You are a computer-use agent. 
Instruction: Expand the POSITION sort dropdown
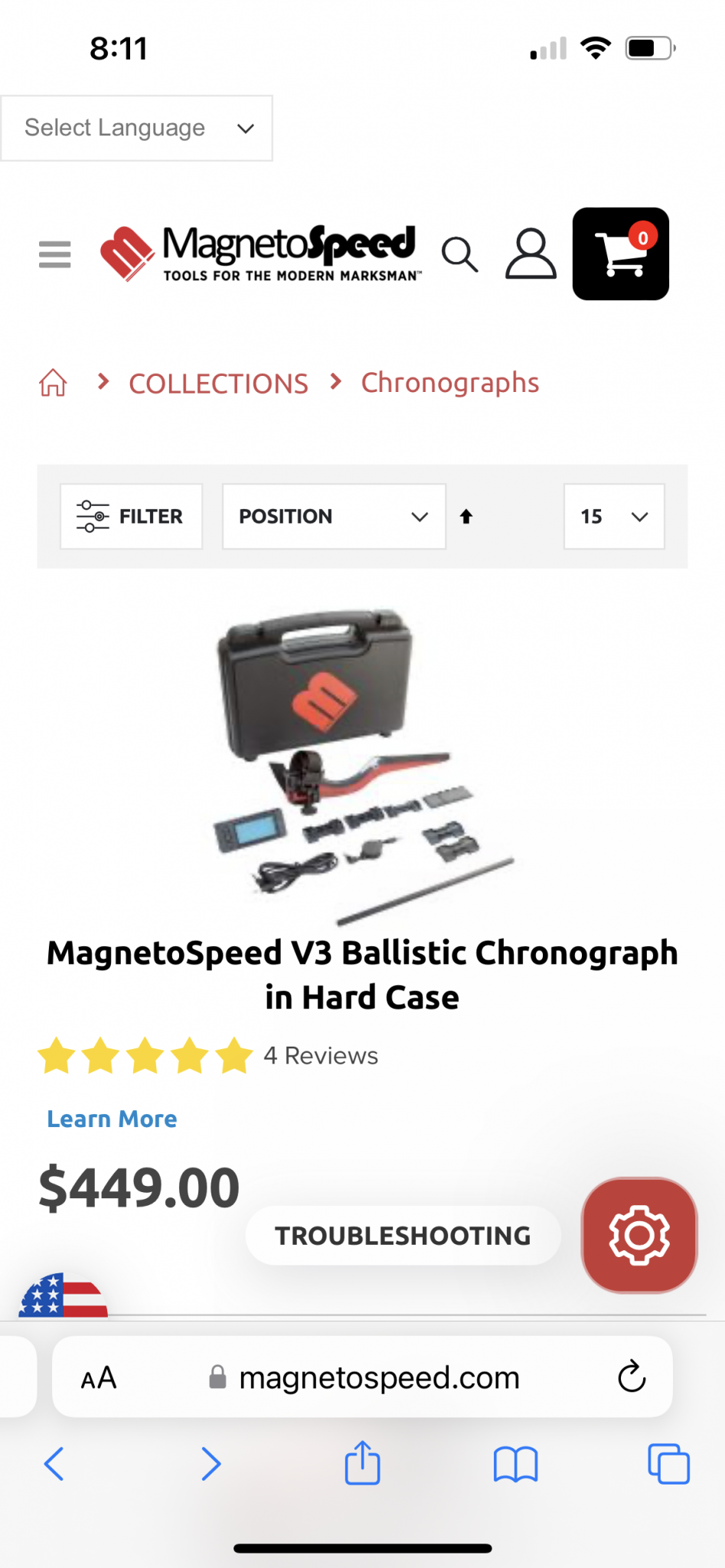(x=334, y=516)
